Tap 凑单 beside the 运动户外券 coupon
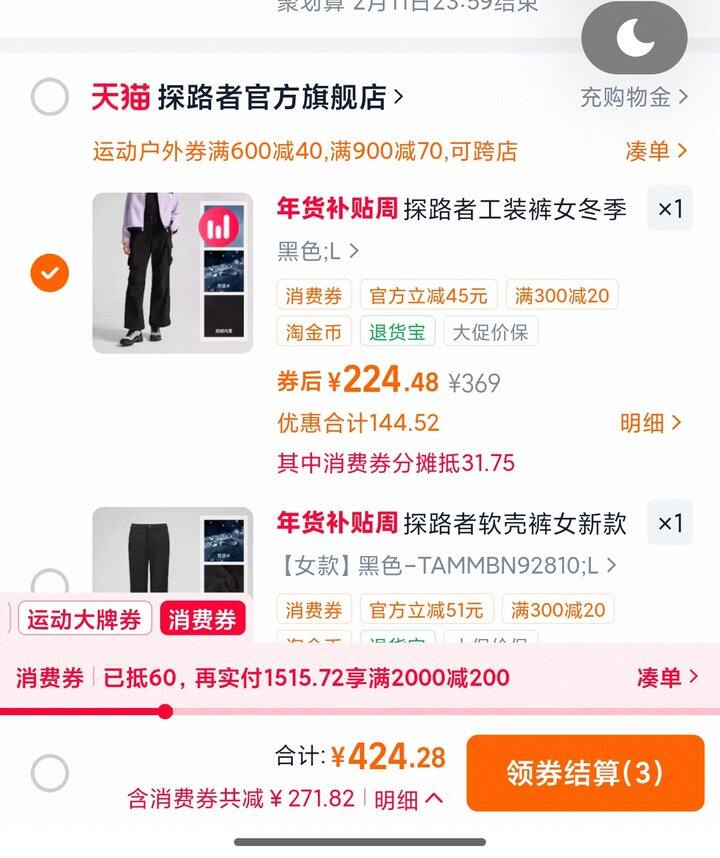Viewport: 720px width, 858px height. tap(656, 151)
